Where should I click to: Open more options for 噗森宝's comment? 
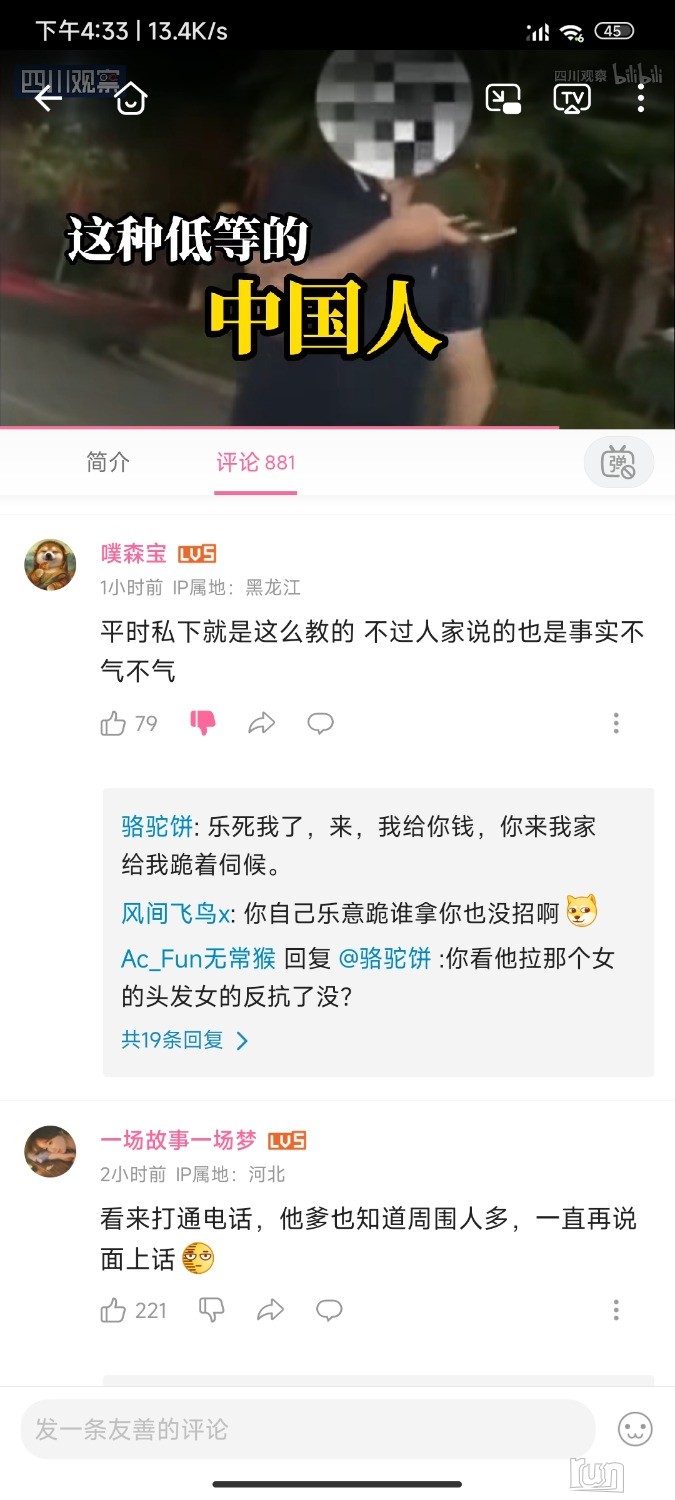pyautogui.click(x=616, y=723)
